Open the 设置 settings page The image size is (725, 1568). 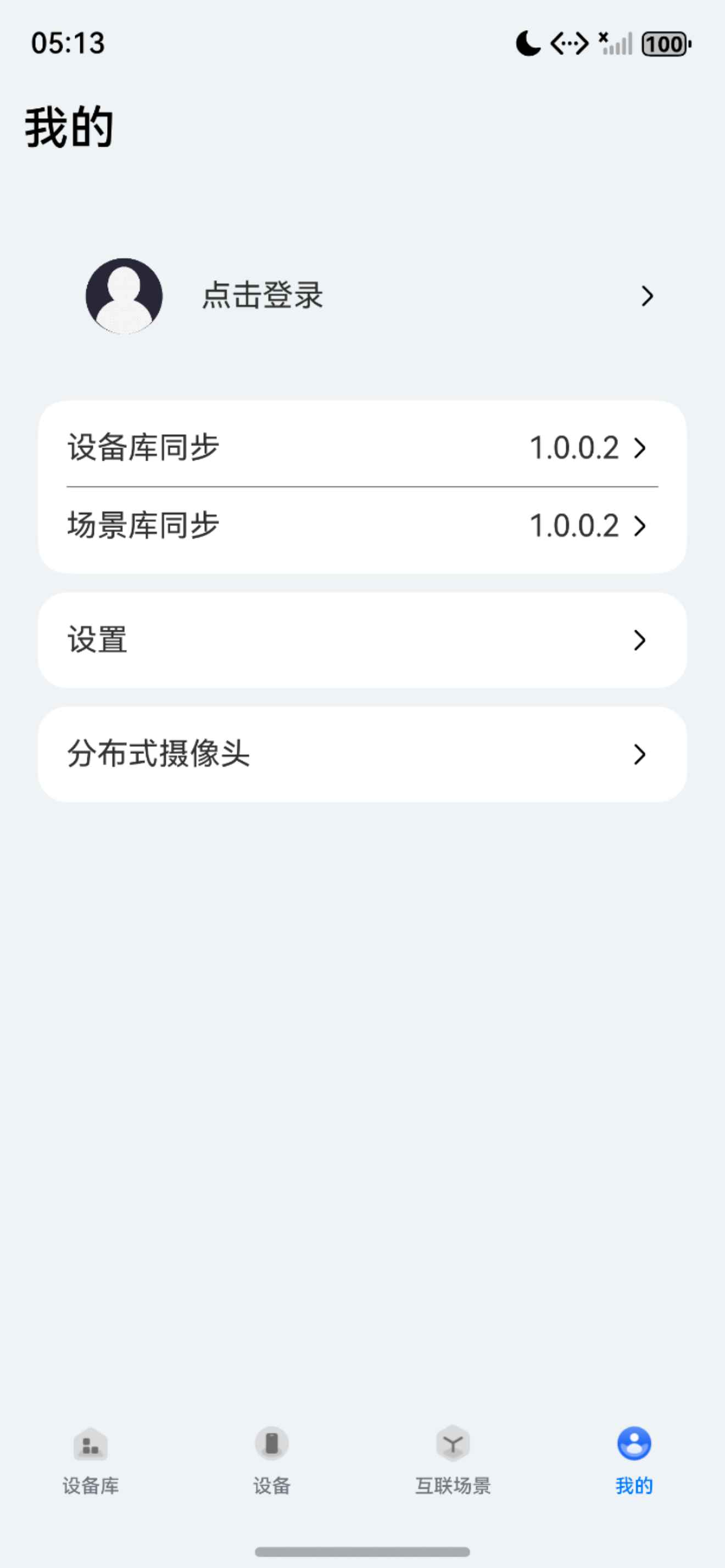coord(362,639)
